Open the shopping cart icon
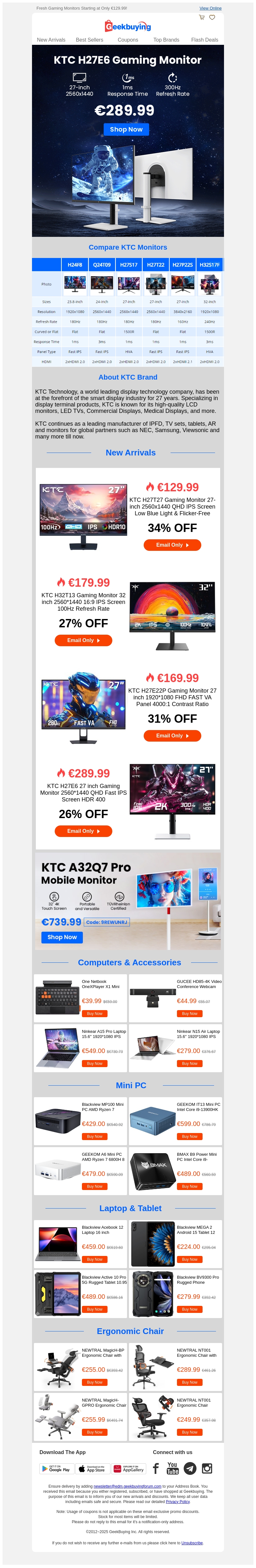Screen dimensions: 256x1568 point(202,18)
